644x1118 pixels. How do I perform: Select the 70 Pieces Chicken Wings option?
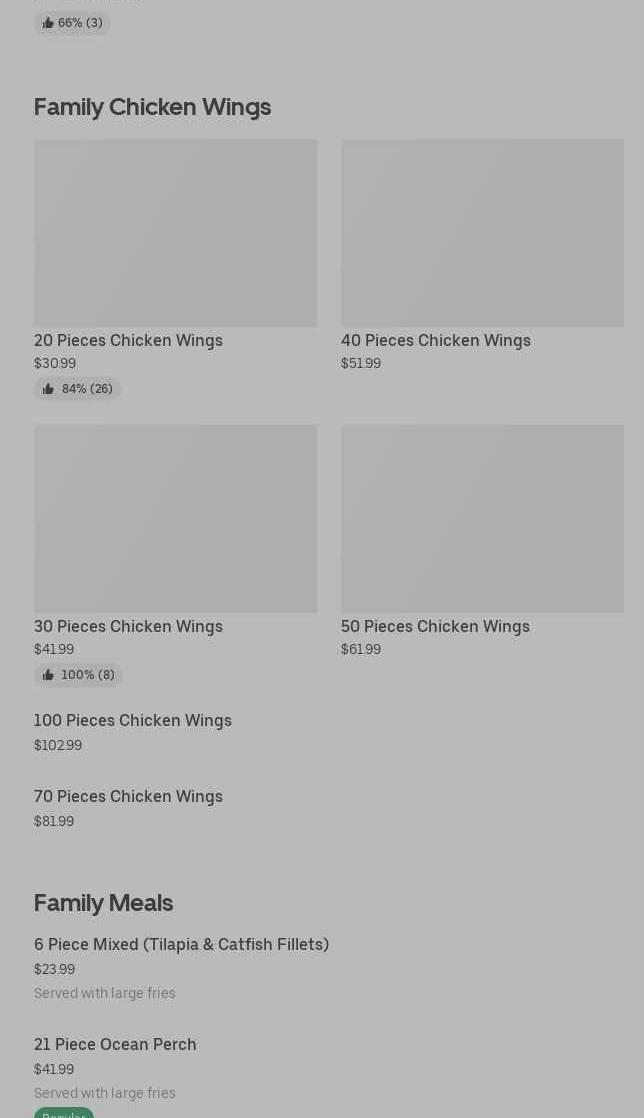click(128, 797)
